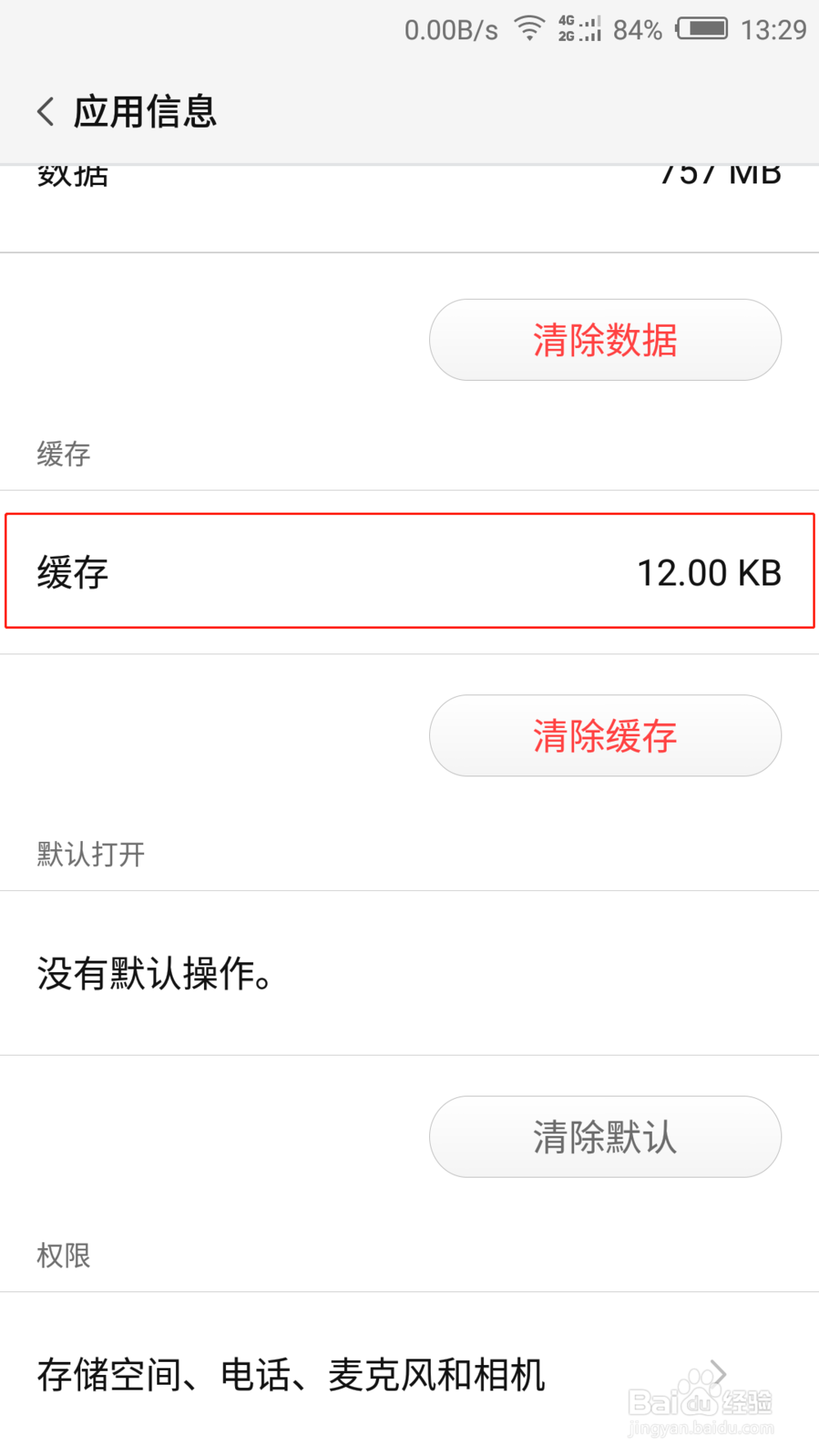The image size is (819, 1456).
Task: Click the Wi-Fi signal icon
Action: pos(529,28)
